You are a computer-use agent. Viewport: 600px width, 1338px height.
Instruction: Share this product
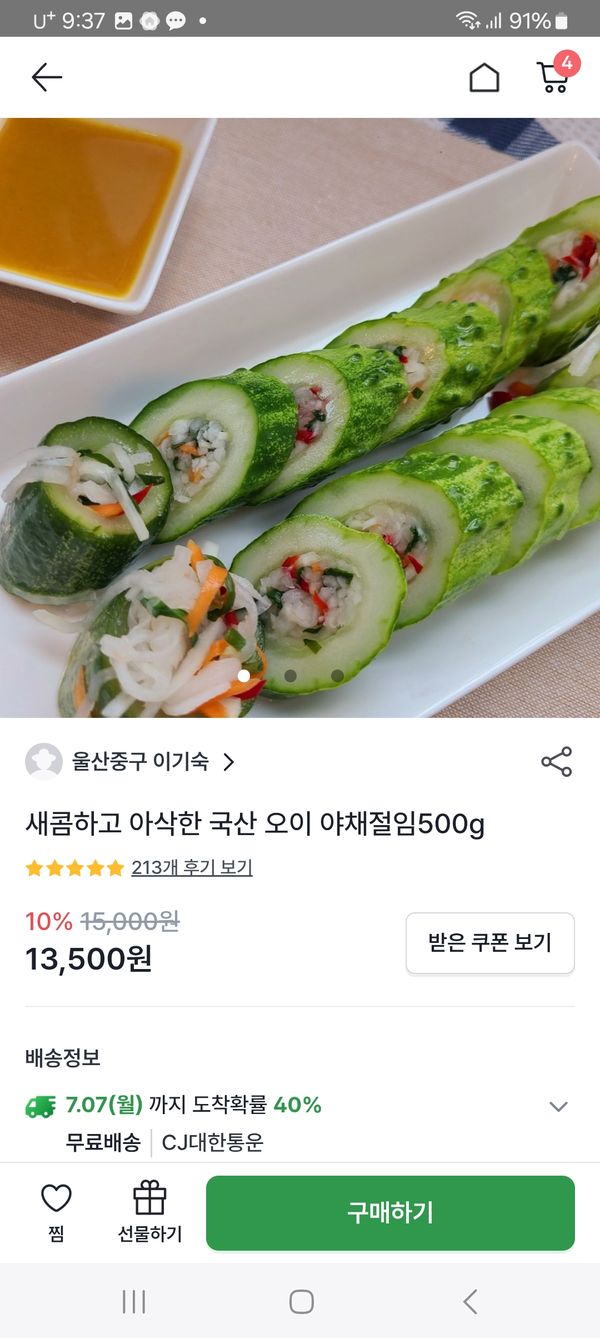[x=556, y=762]
